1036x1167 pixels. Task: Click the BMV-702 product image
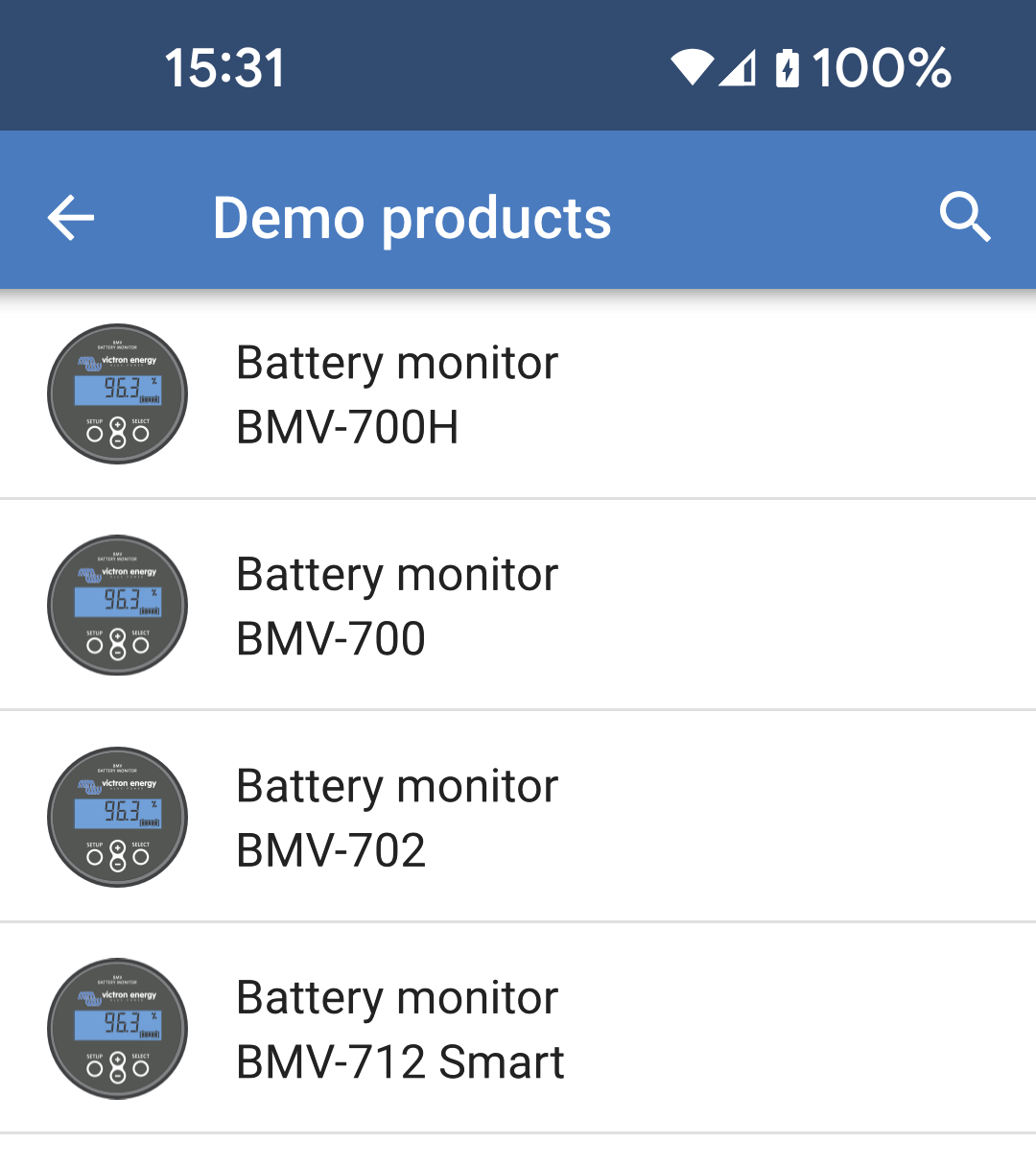coord(117,816)
